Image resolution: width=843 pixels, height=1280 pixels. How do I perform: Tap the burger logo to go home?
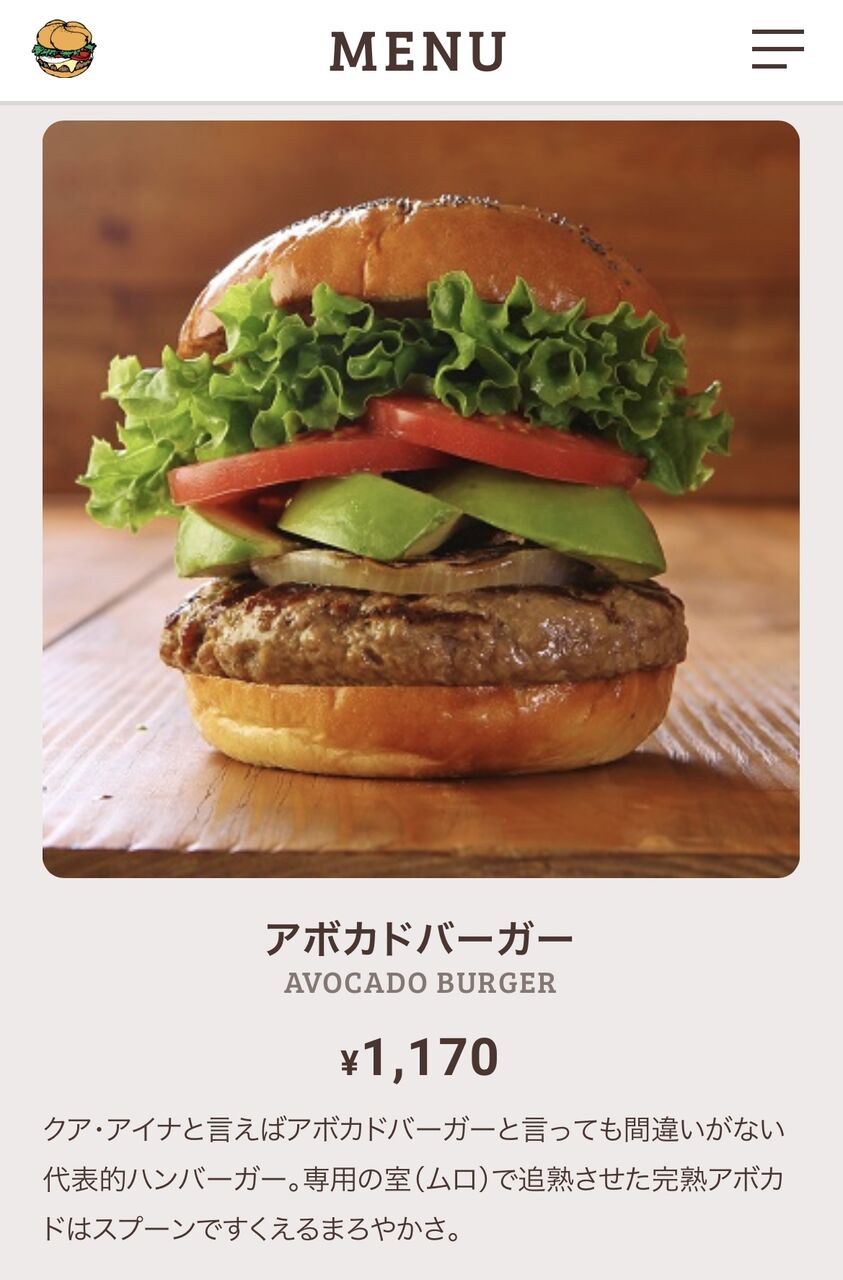pos(64,49)
